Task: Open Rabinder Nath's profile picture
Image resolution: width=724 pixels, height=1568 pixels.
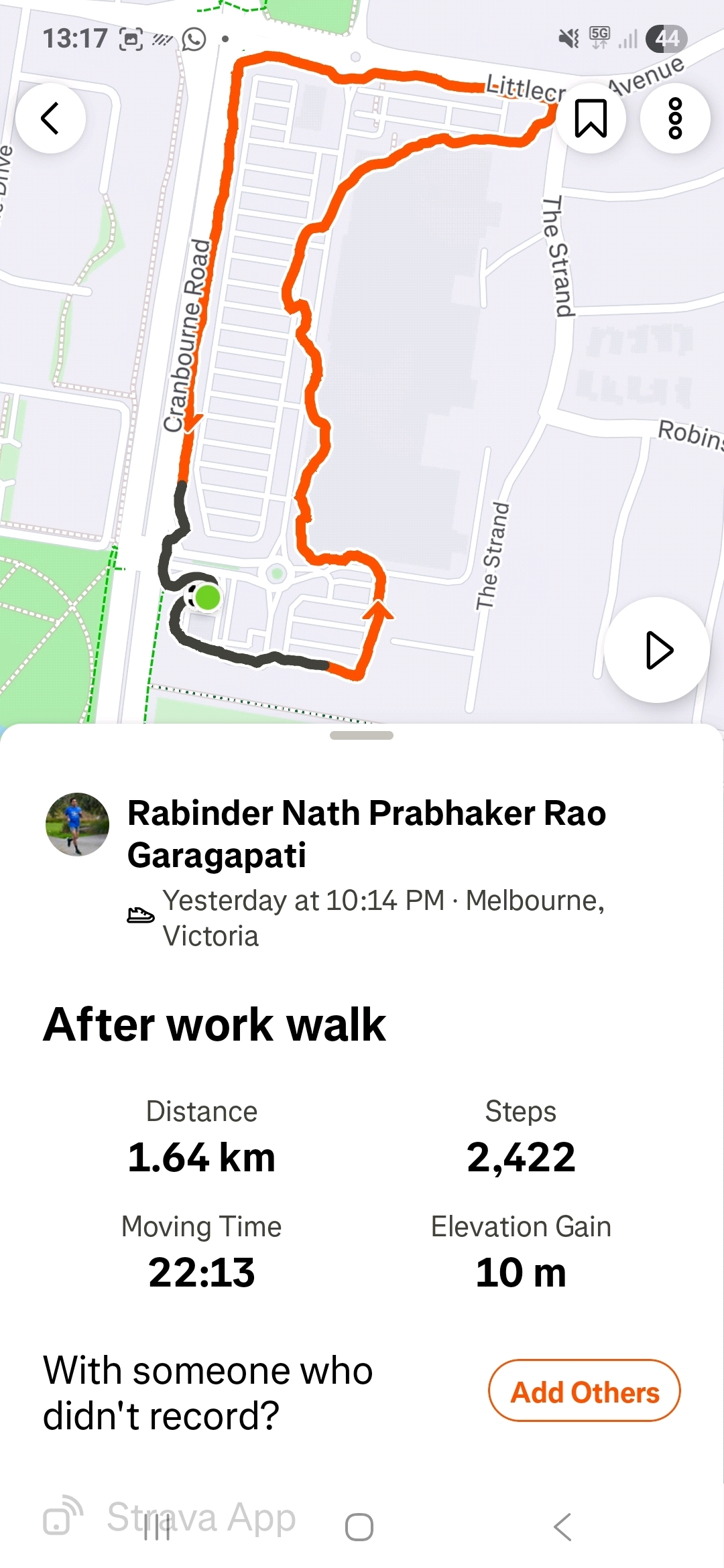Action: [x=77, y=824]
